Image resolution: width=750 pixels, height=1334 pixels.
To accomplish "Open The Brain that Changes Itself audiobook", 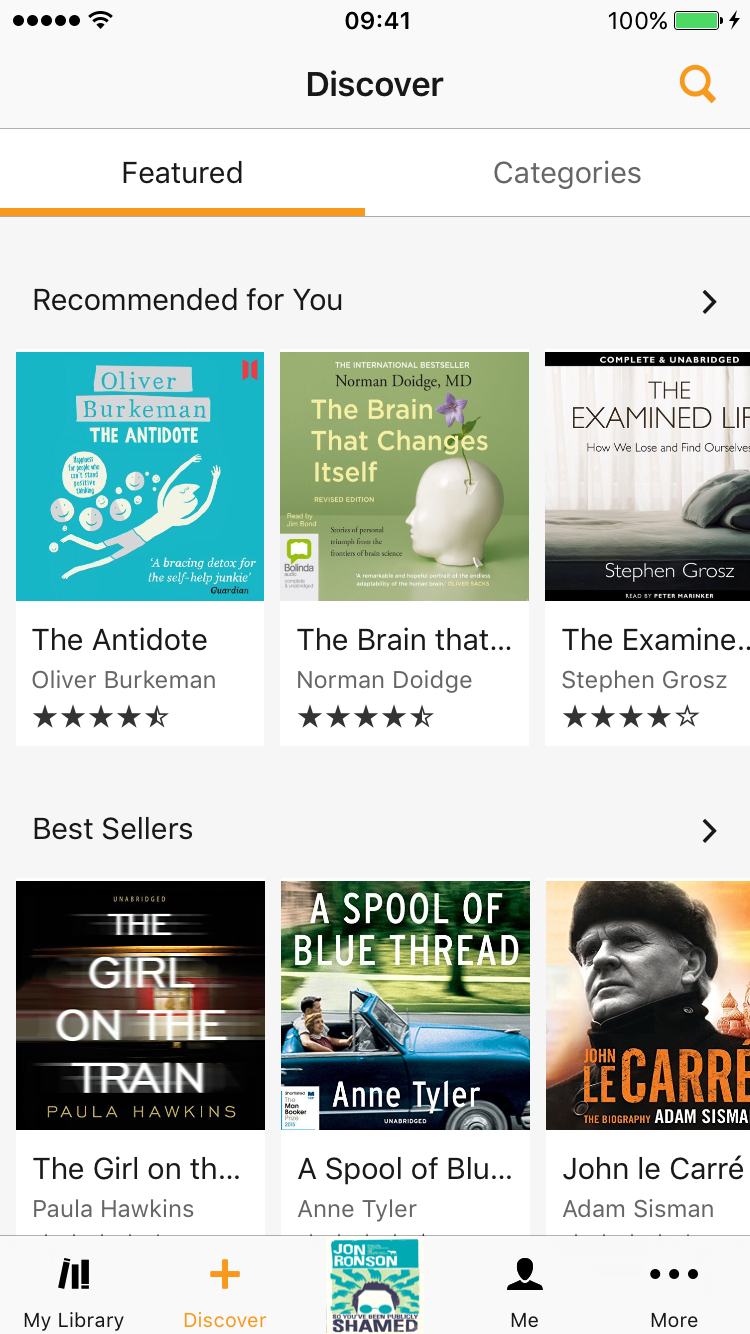I will 404,548.
